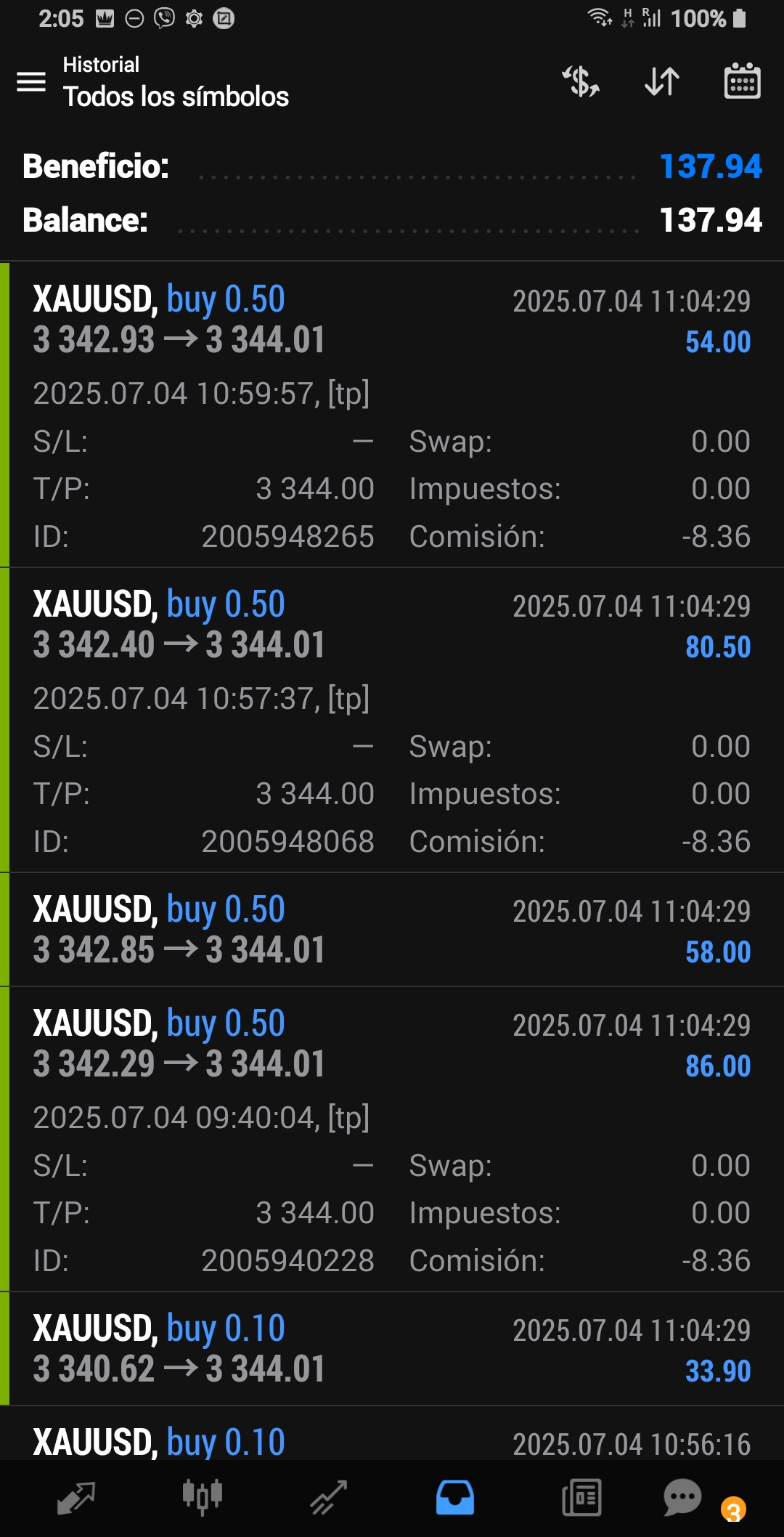Switch to the candlestick Chart tab

[202, 1499]
